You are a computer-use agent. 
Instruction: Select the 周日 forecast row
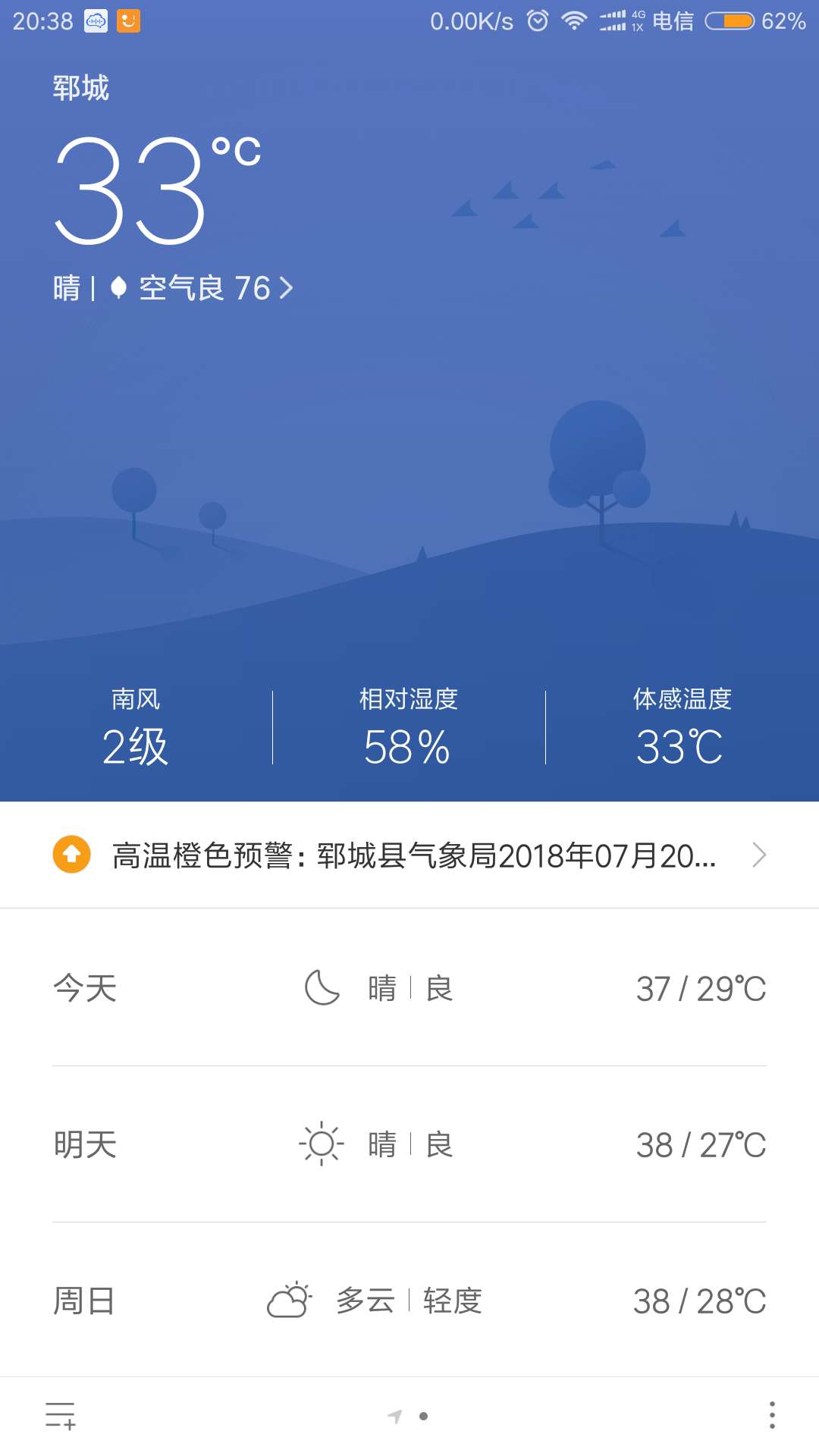[83, 1301]
